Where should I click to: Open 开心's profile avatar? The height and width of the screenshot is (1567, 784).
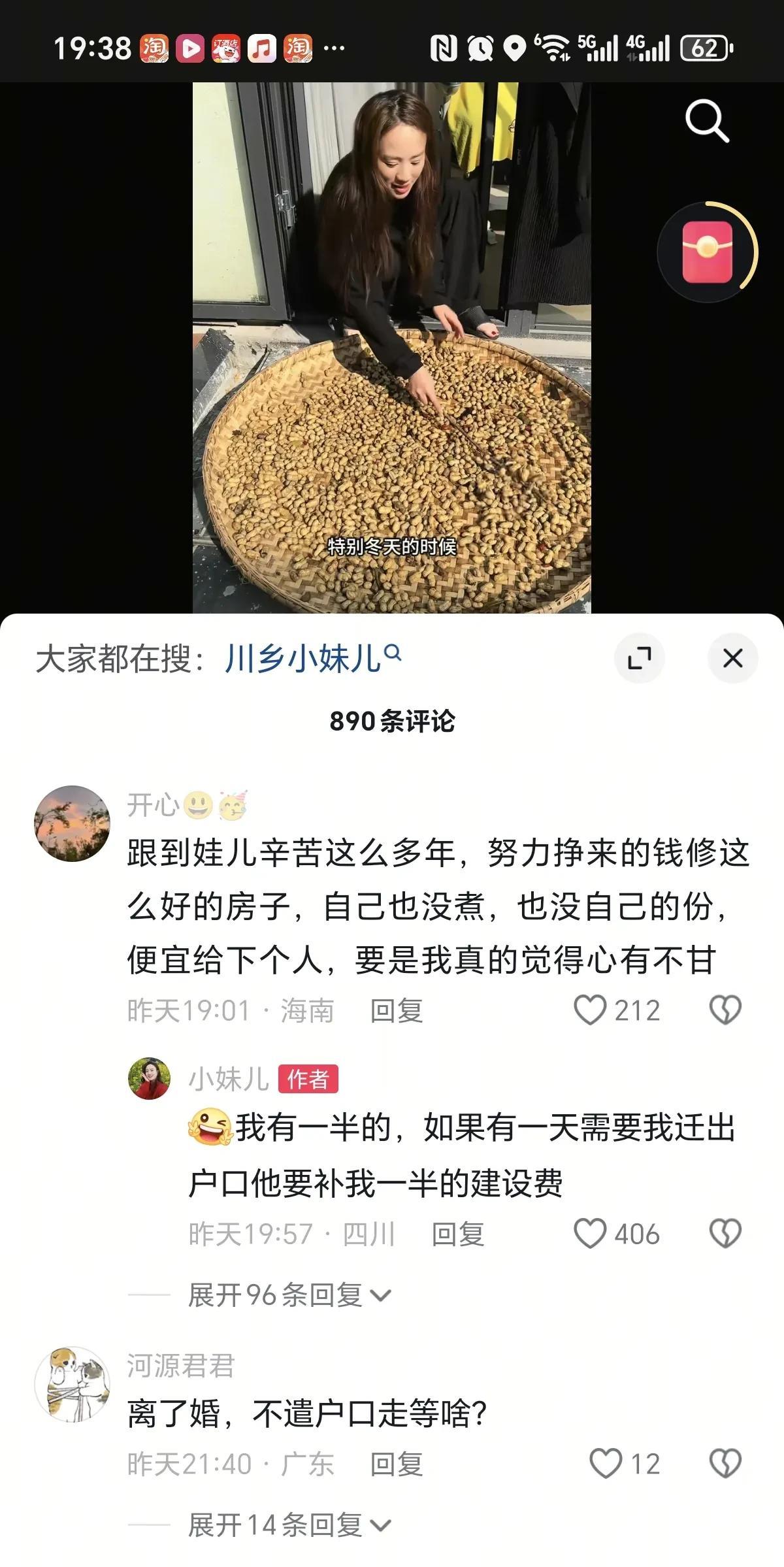(x=72, y=823)
